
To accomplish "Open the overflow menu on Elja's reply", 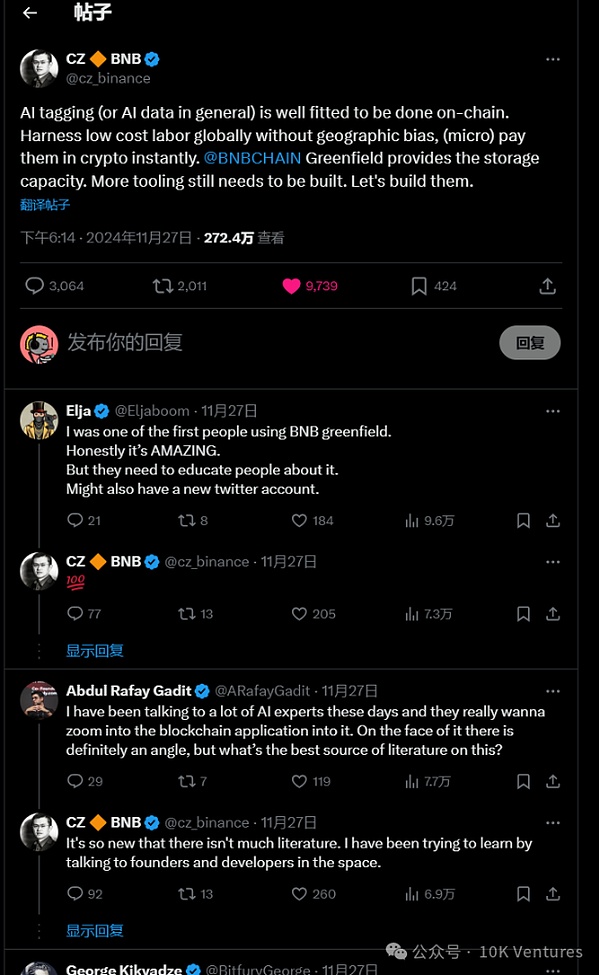I will pos(553,411).
